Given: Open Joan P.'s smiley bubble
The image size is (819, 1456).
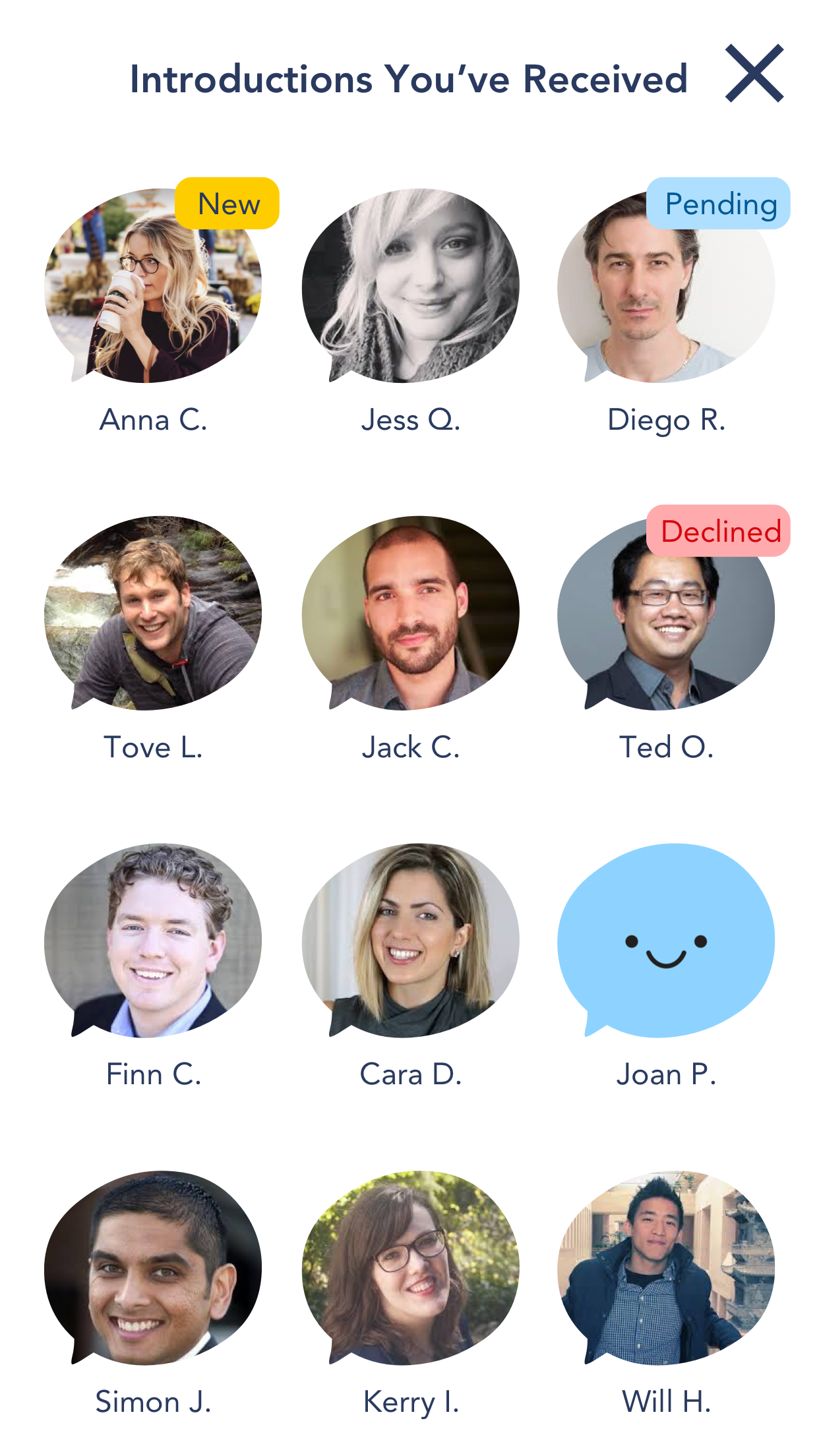Looking at the screenshot, I should pyautogui.click(x=666, y=941).
